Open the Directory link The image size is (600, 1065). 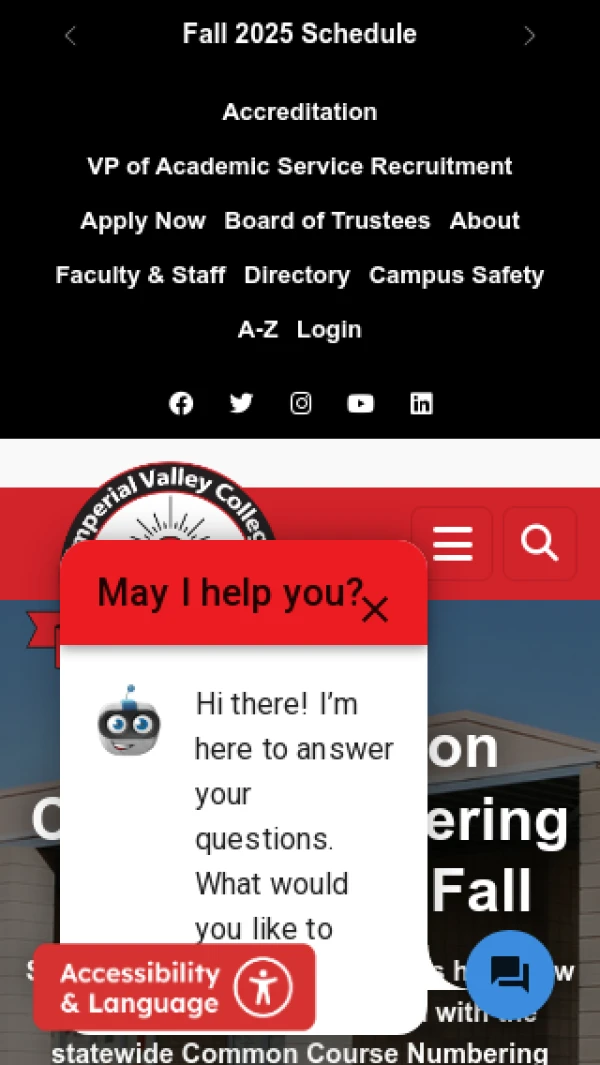click(x=297, y=275)
